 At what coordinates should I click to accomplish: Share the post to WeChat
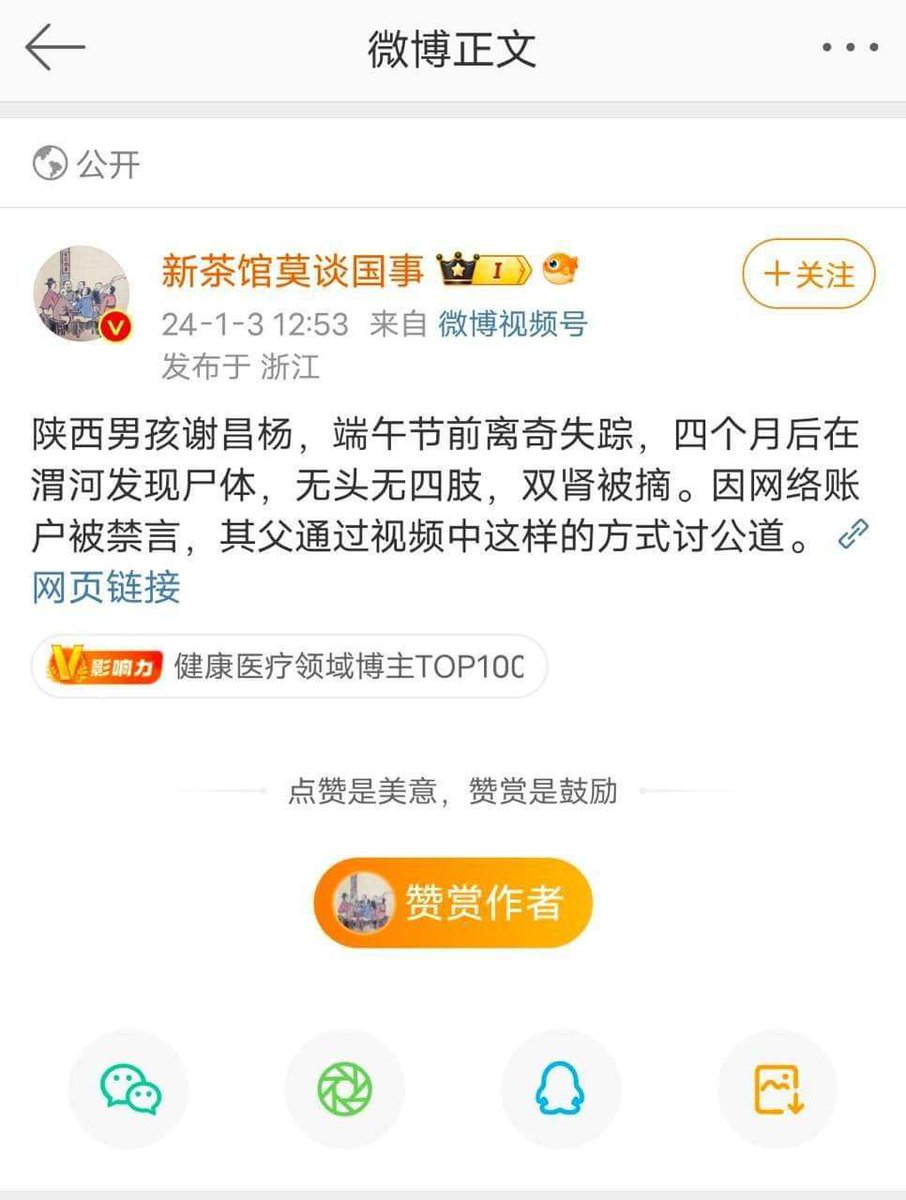point(129,1088)
